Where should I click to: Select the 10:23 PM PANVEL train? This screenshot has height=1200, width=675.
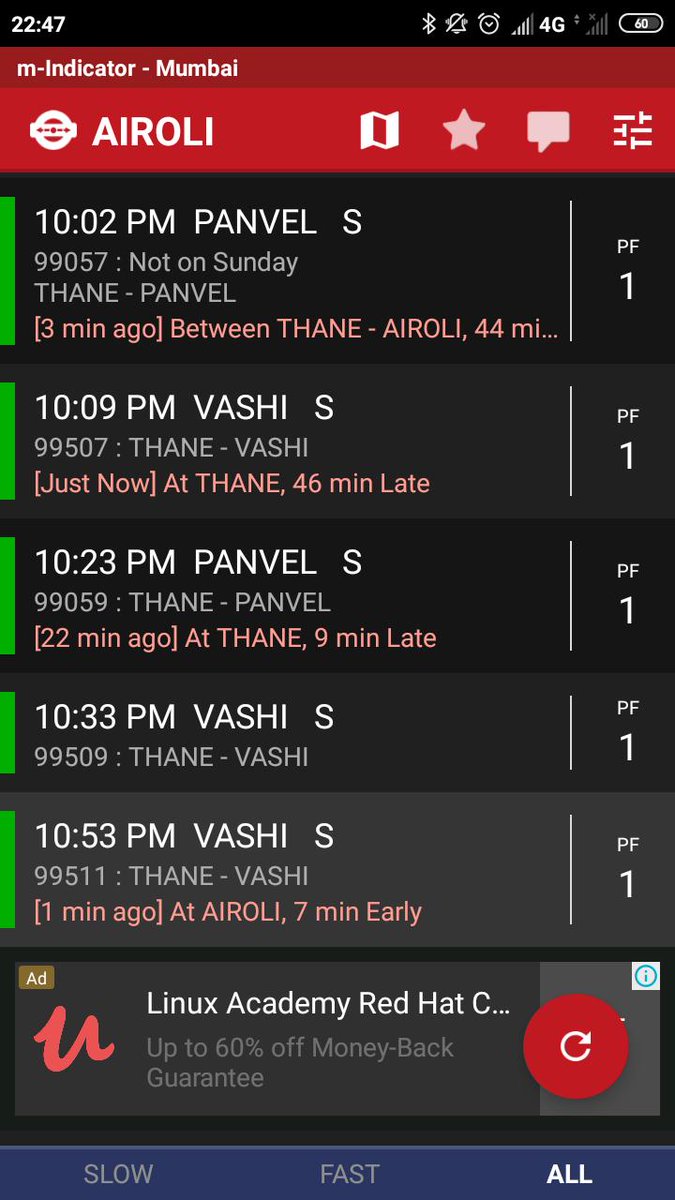[290, 595]
